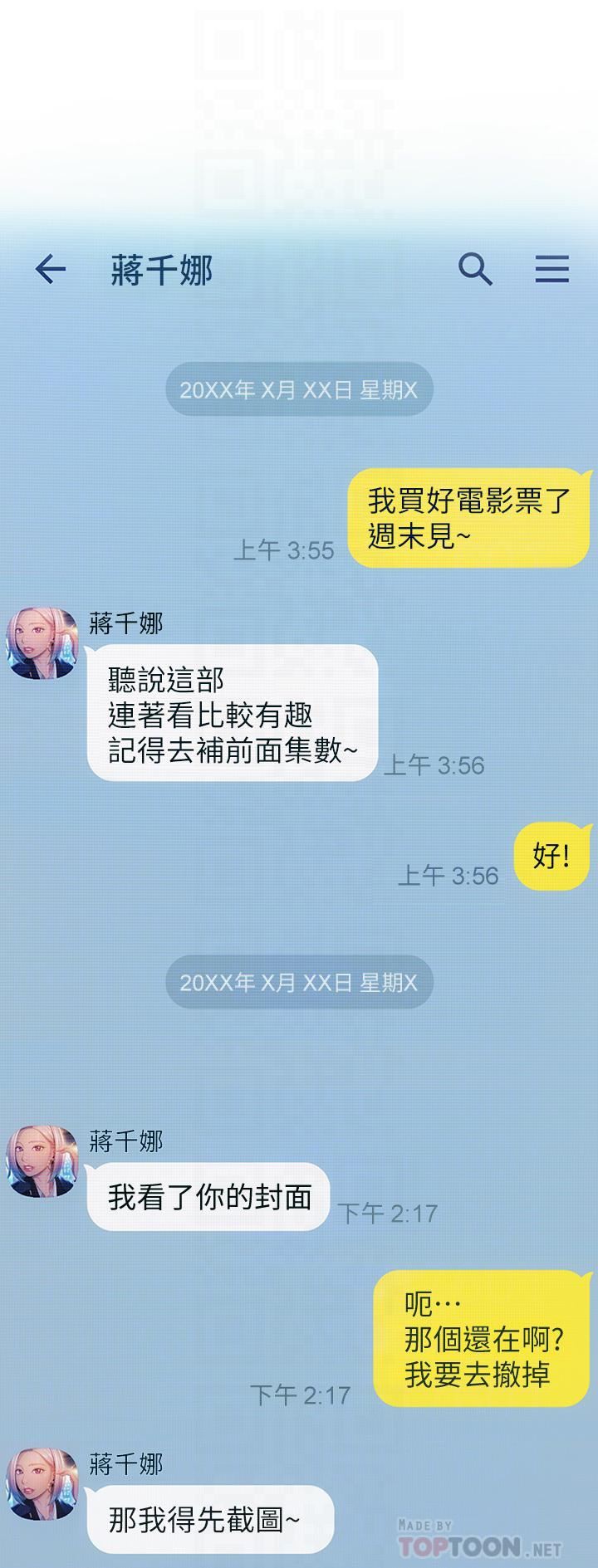598x1568 pixels.
Task: Select the 下午 2:17 timestamp text
Action: pos(391,1212)
